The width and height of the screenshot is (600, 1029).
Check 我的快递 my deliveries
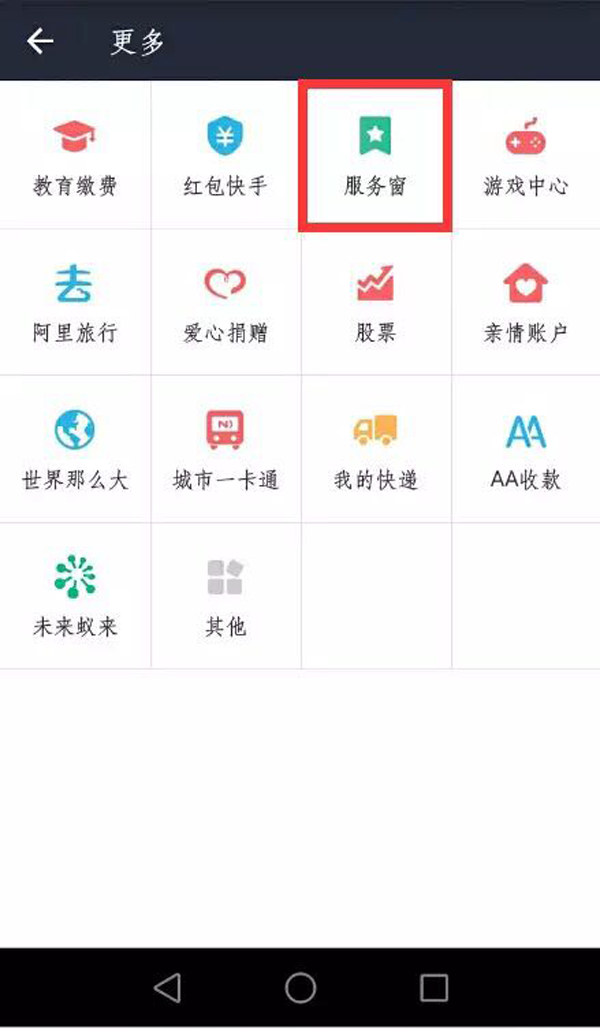pyautogui.click(x=376, y=449)
